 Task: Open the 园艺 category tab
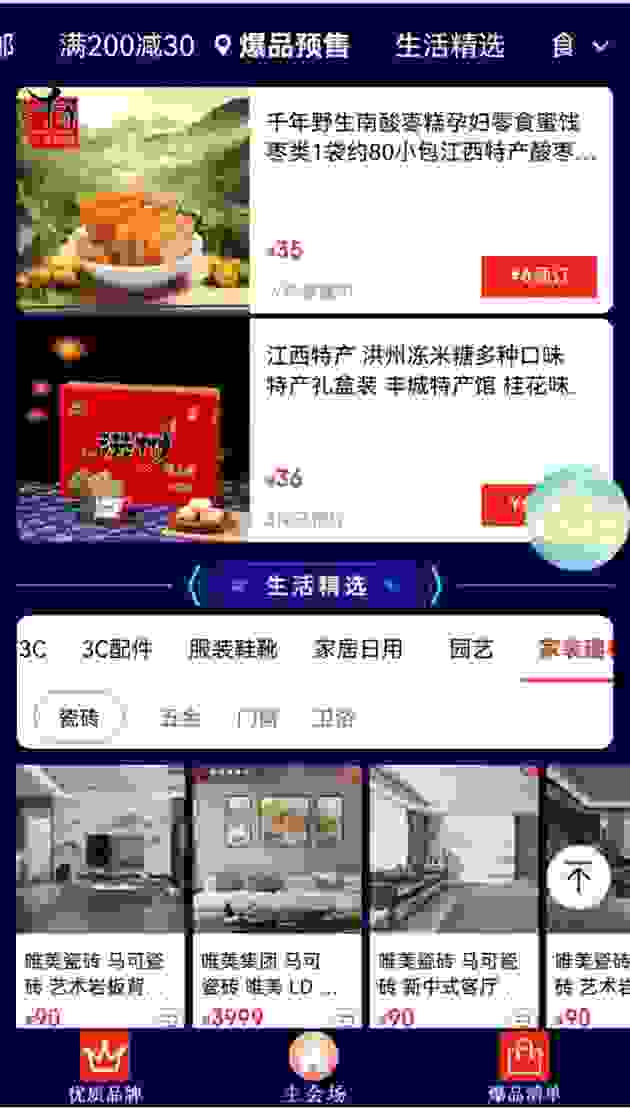click(x=471, y=648)
